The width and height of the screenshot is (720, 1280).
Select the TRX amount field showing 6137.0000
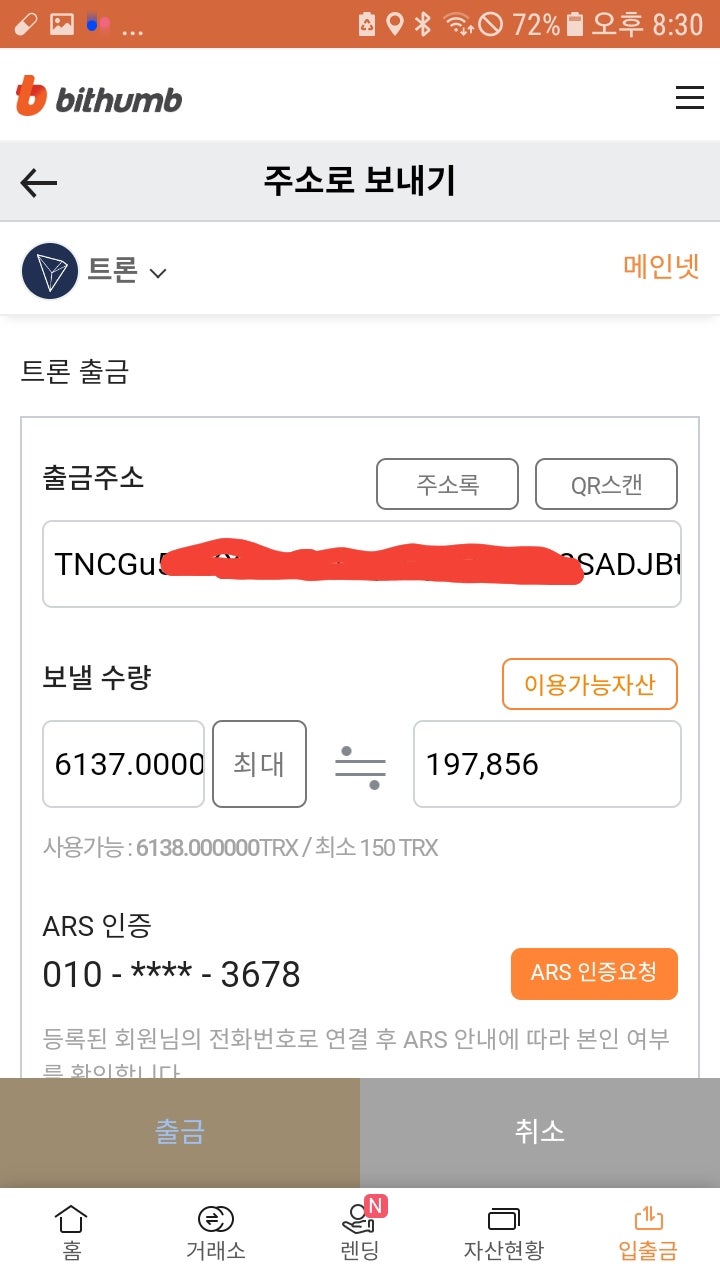[x=123, y=764]
